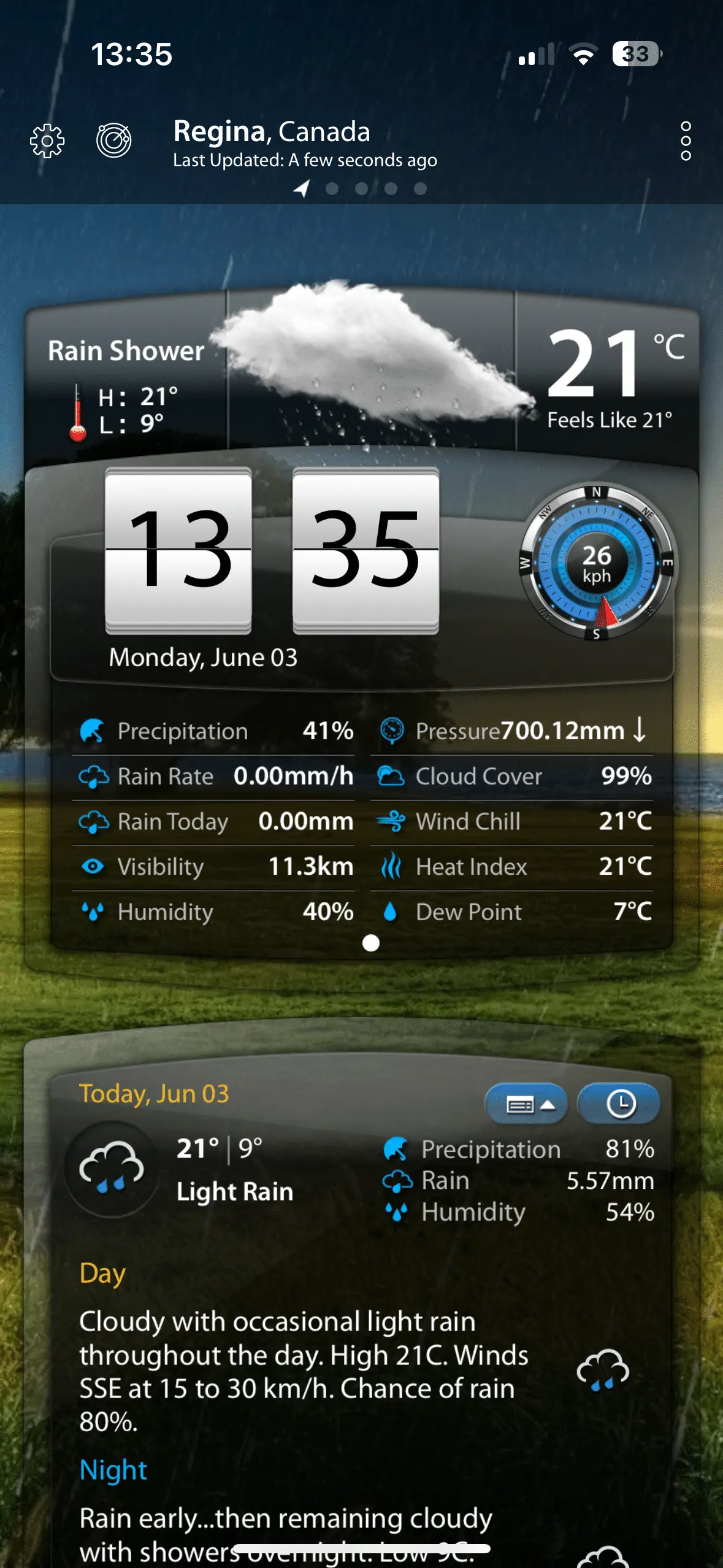Tap the wind compass showing 26 kph
The image size is (723, 1568).
coord(597,563)
